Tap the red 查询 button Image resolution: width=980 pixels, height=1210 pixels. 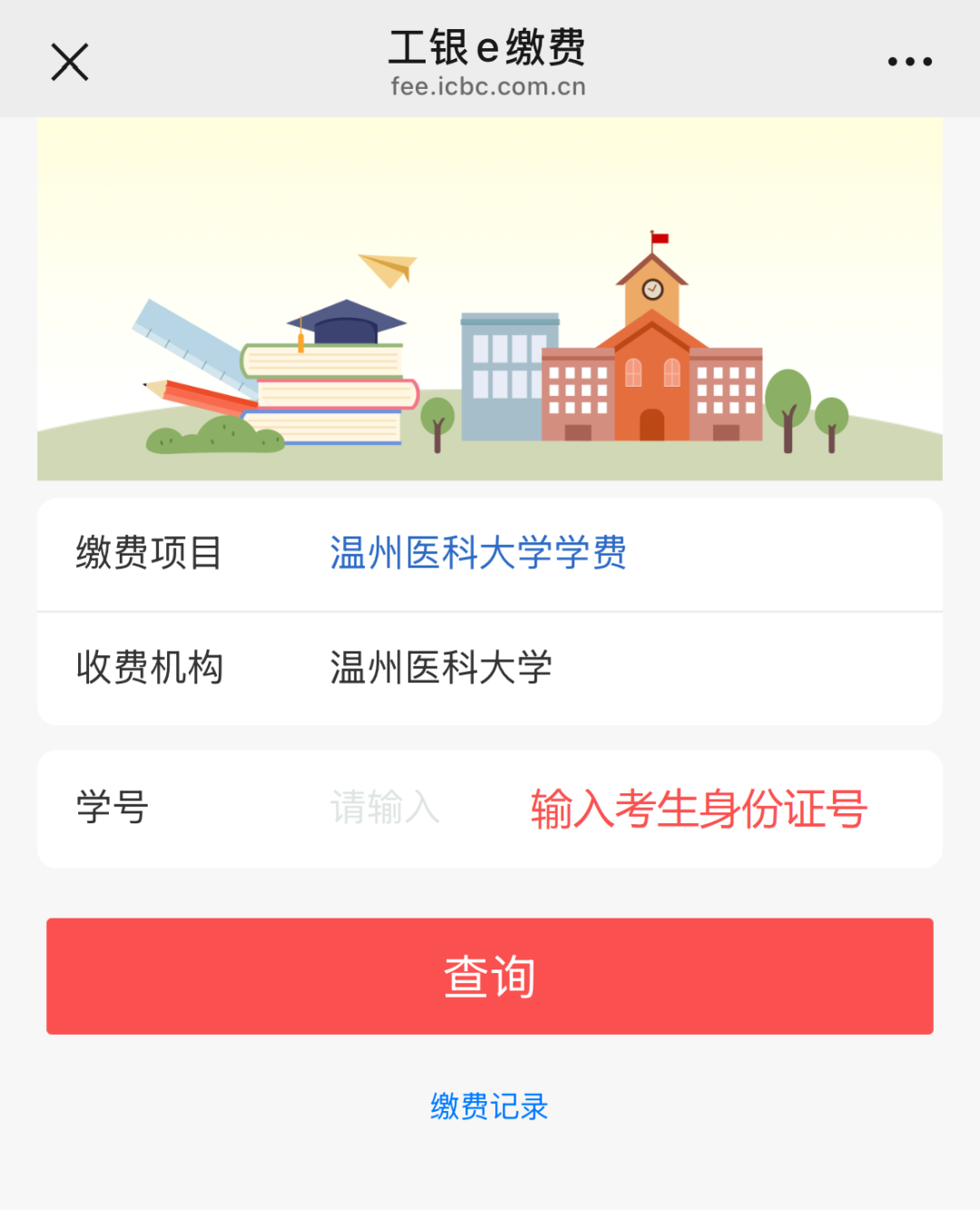(490, 977)
